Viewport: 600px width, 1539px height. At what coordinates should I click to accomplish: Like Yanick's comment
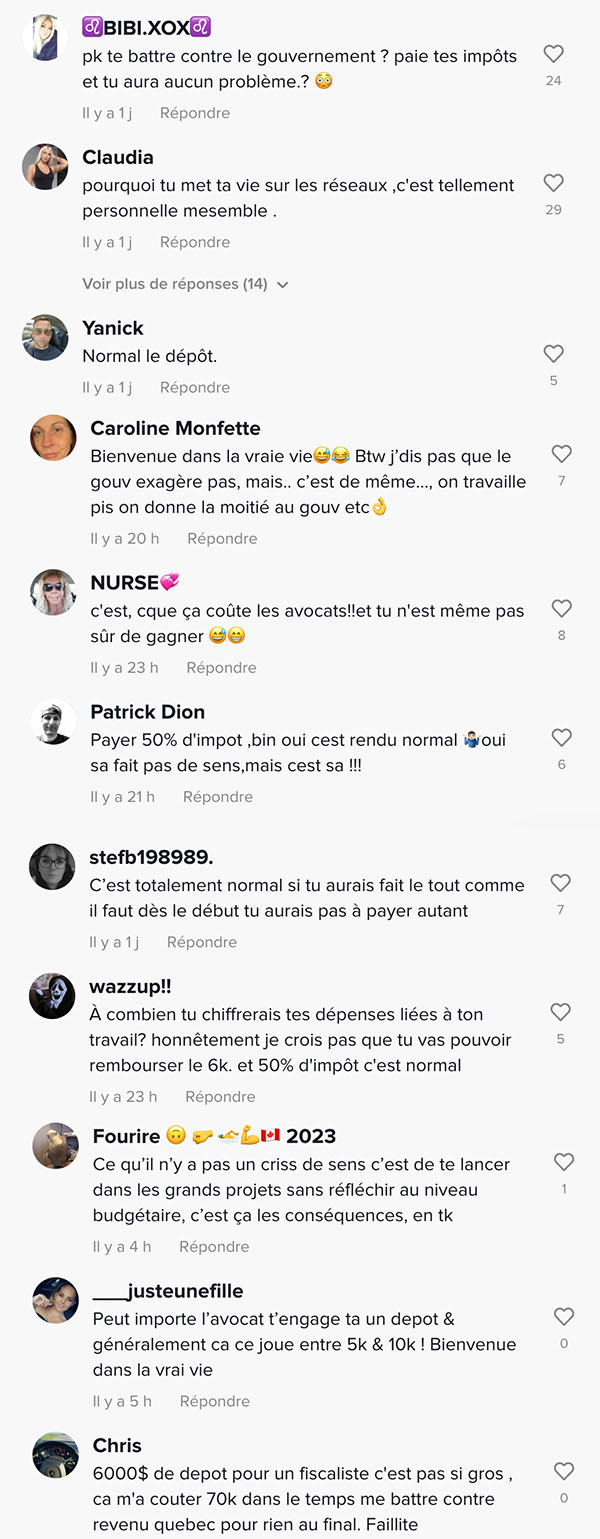coord(553,354)
